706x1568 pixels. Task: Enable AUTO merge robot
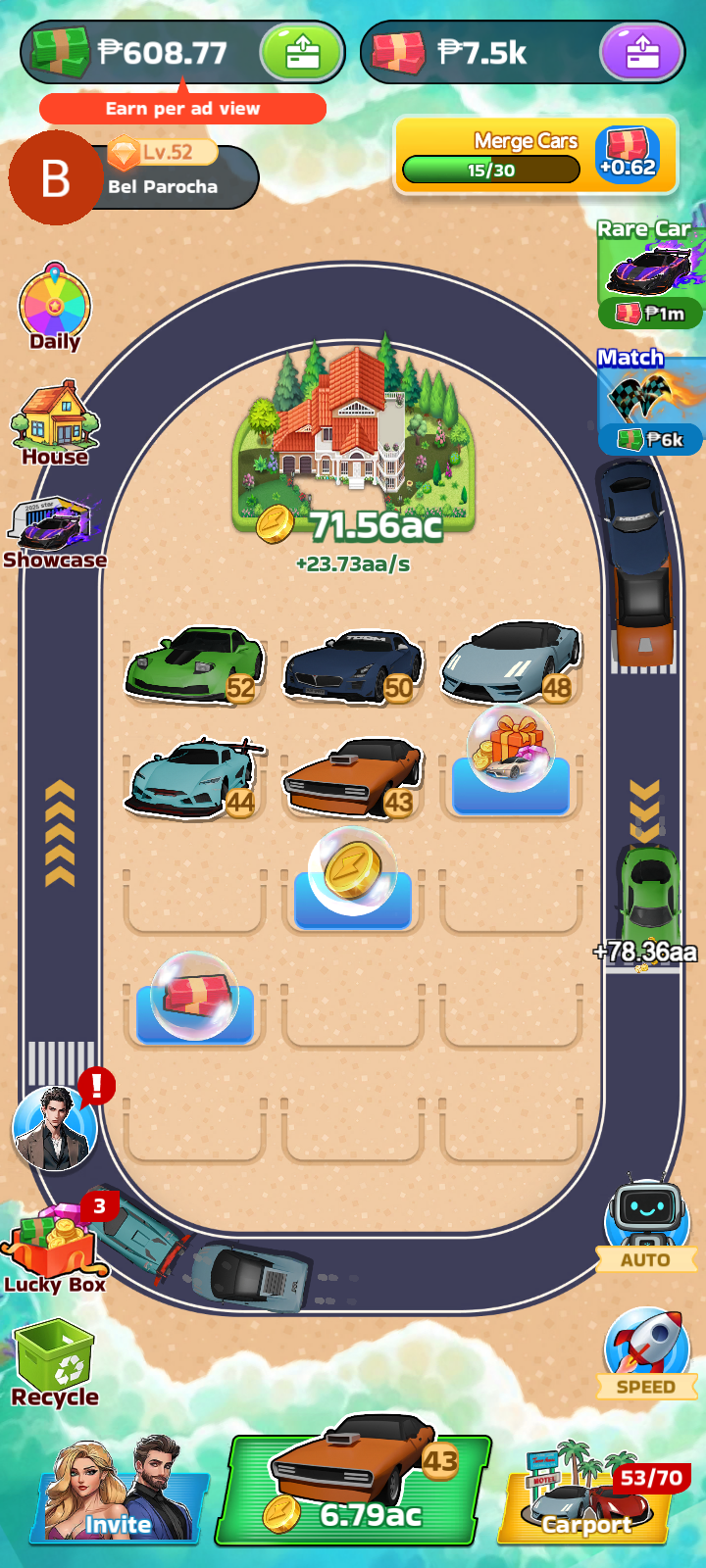tap(645, 1225)
